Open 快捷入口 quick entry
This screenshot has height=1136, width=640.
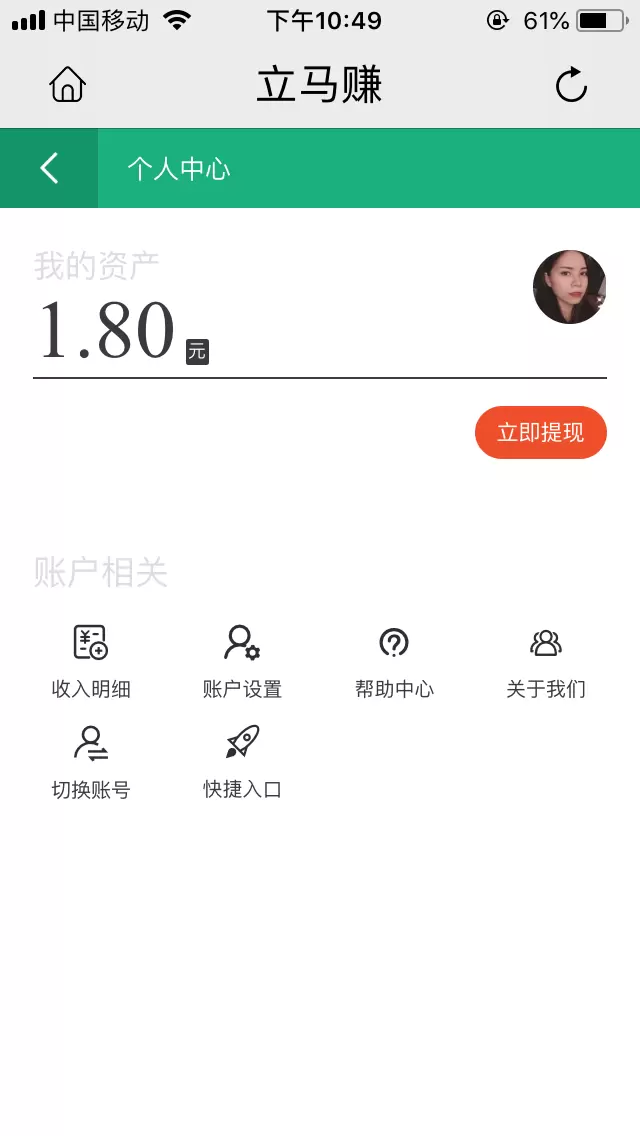[242, 761]
